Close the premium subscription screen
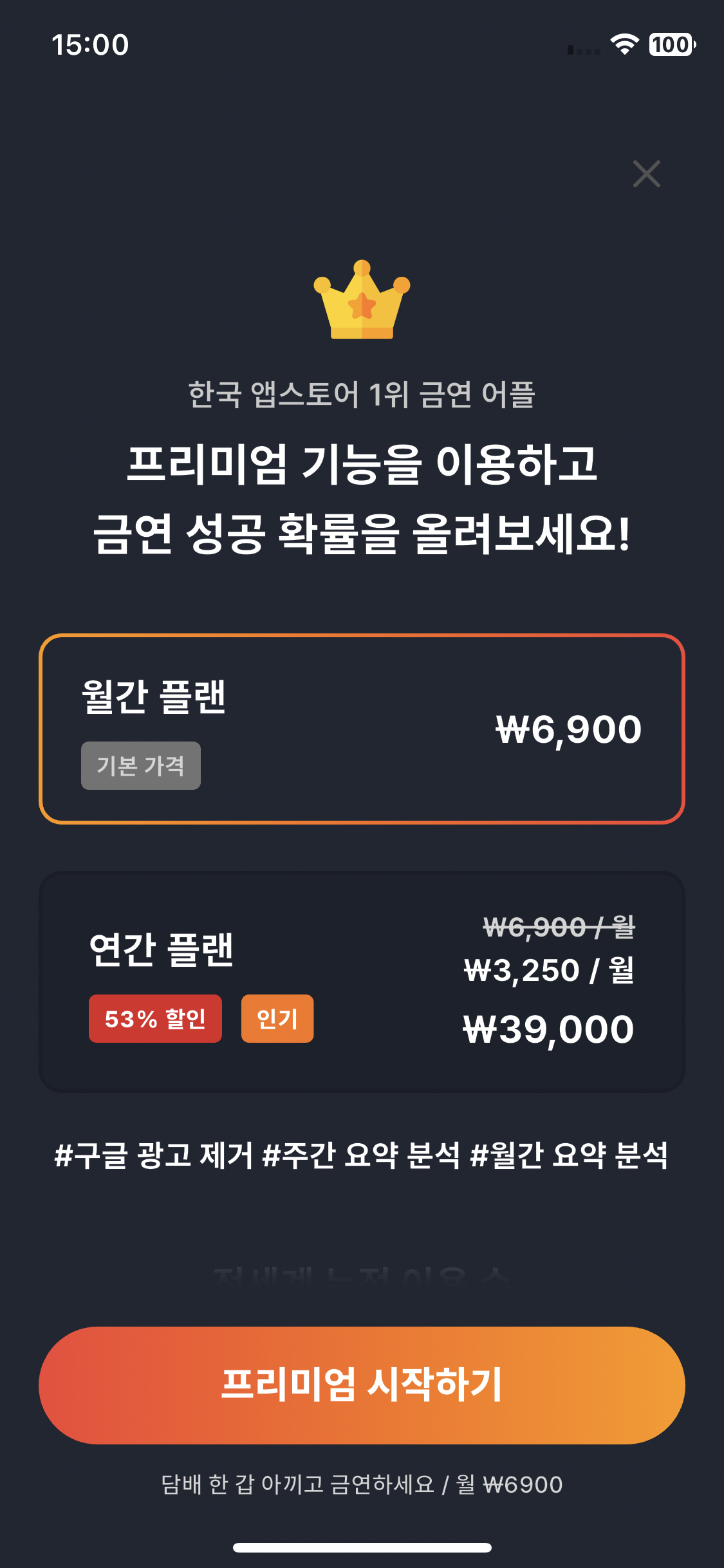This screenshot has height=1568, width=724. pos(646,174)
